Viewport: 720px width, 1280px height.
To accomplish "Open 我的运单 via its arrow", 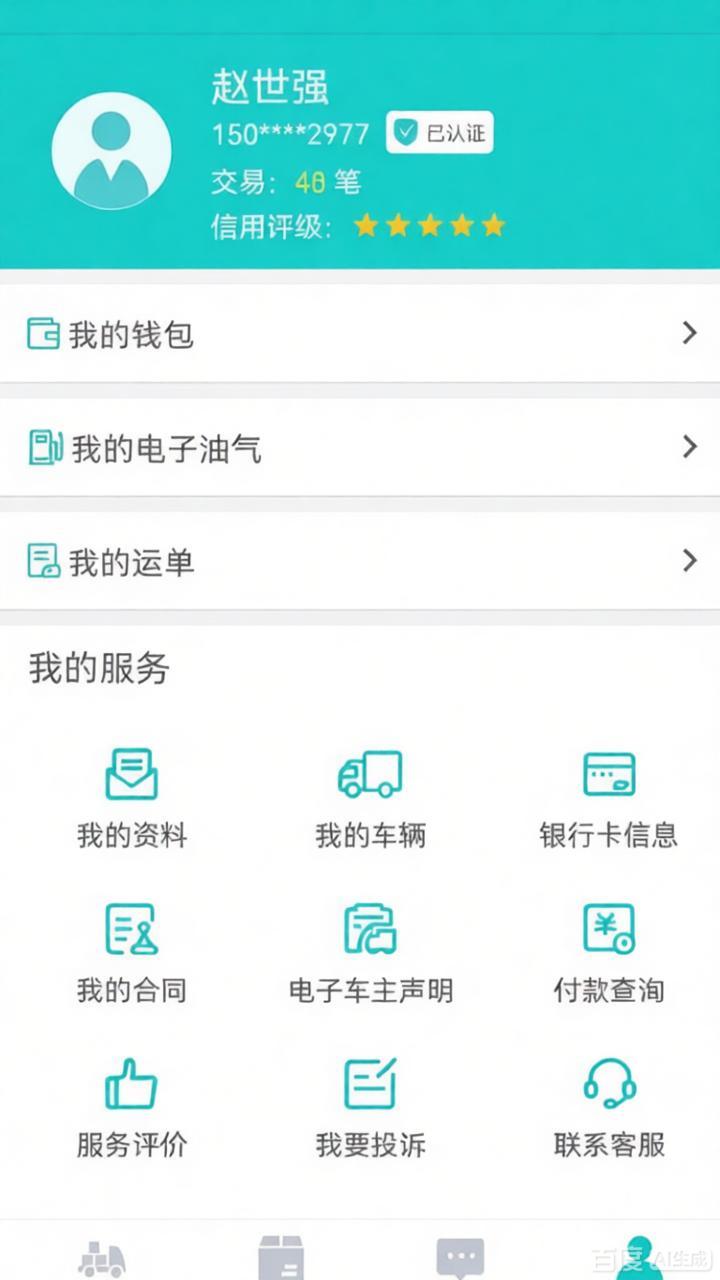I will 688,560.
